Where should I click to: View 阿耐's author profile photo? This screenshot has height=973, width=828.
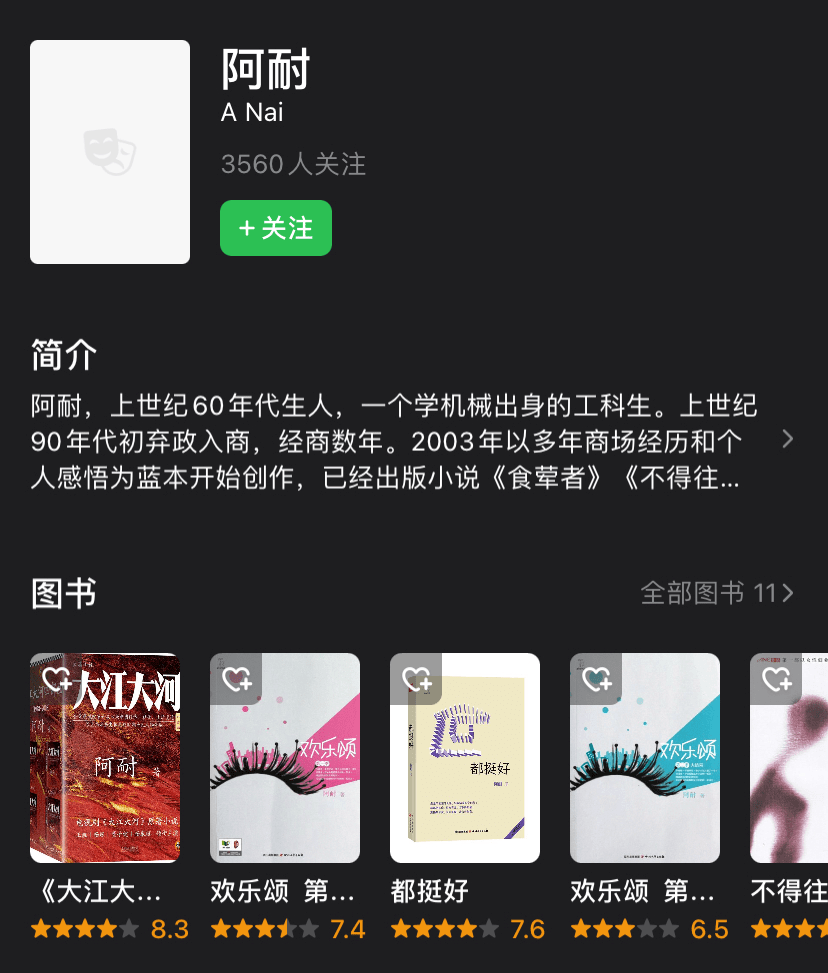[110, 152]
